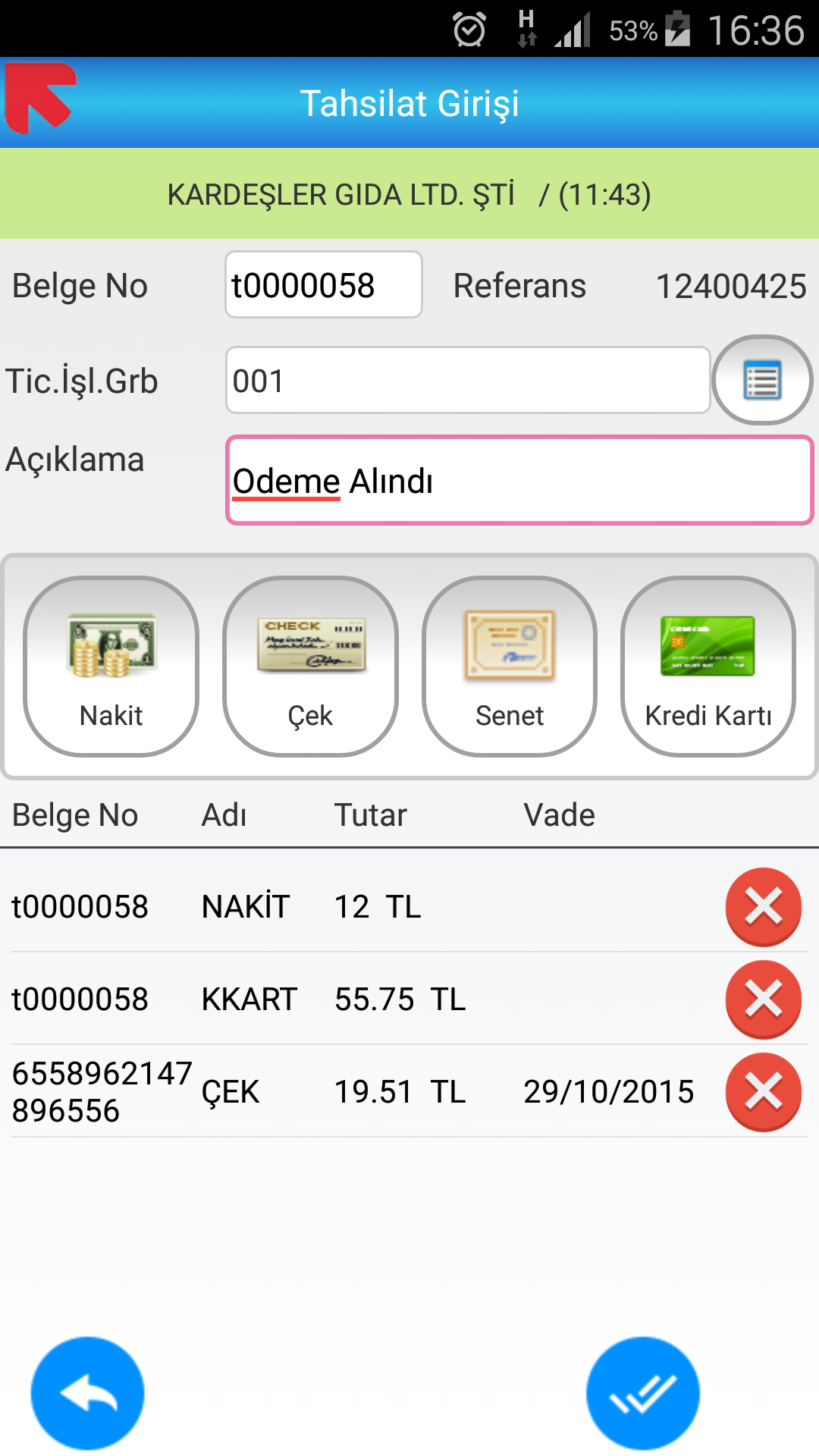The image size is (819, 1456).
Task: Remove the KKART 55.75 TL entry
Action: [764, 999]
